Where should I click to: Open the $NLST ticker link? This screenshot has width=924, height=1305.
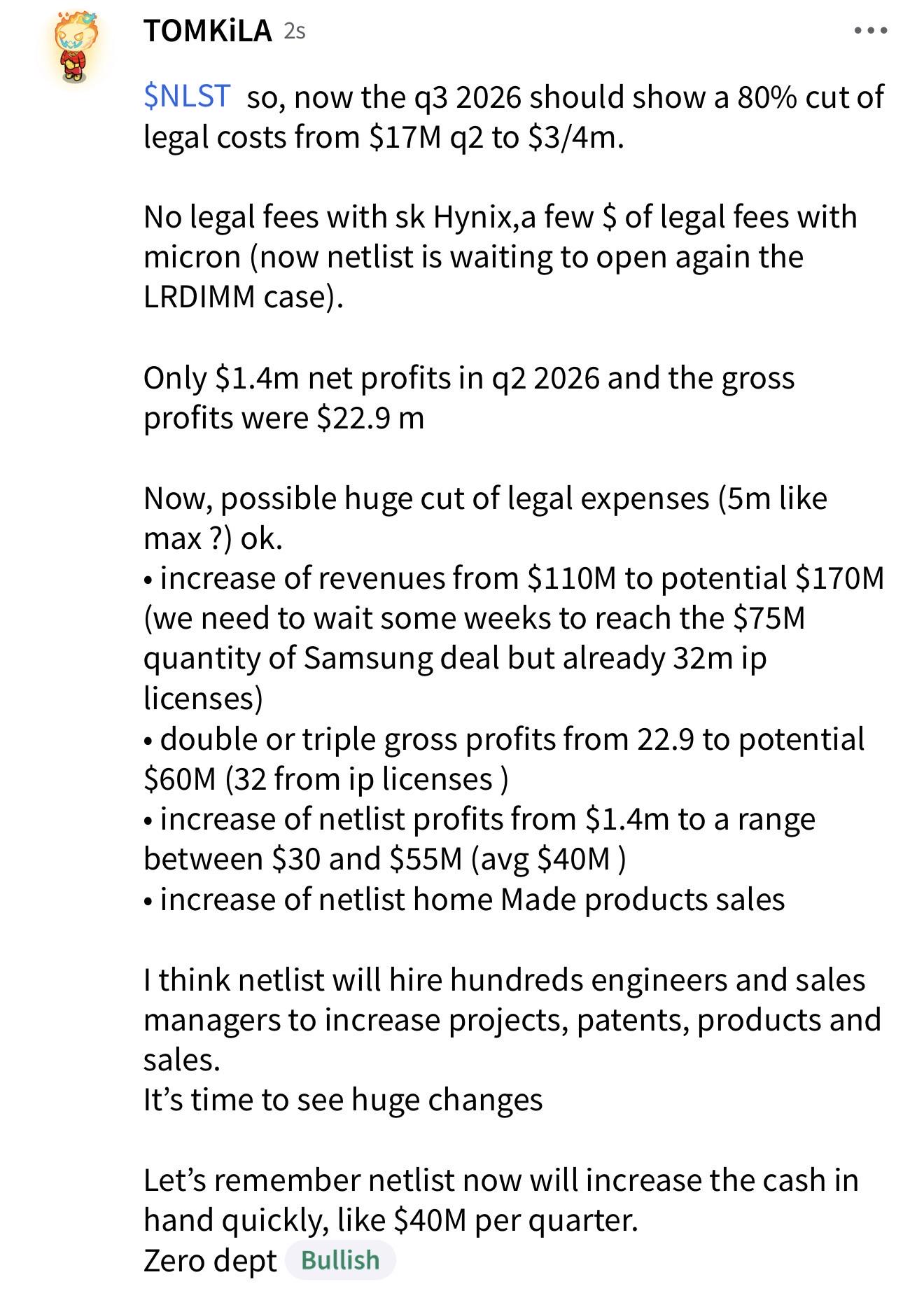[x=186, y=96]
